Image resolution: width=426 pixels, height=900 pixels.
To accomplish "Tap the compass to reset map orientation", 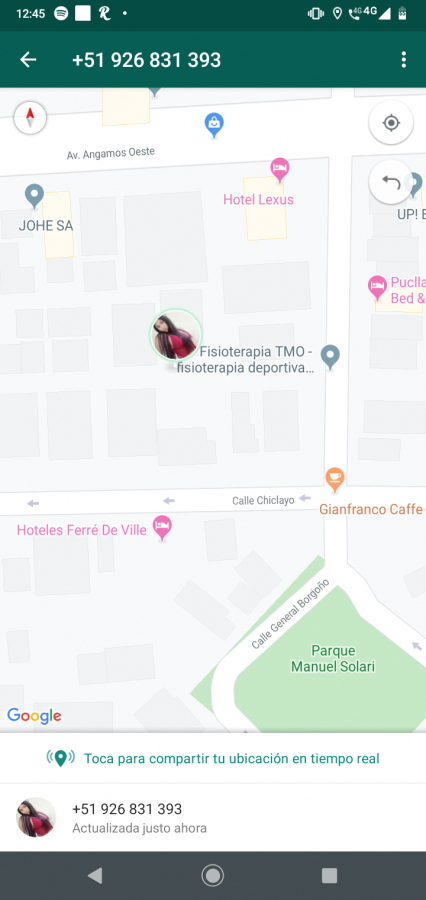I will click(x=30, y=118).
